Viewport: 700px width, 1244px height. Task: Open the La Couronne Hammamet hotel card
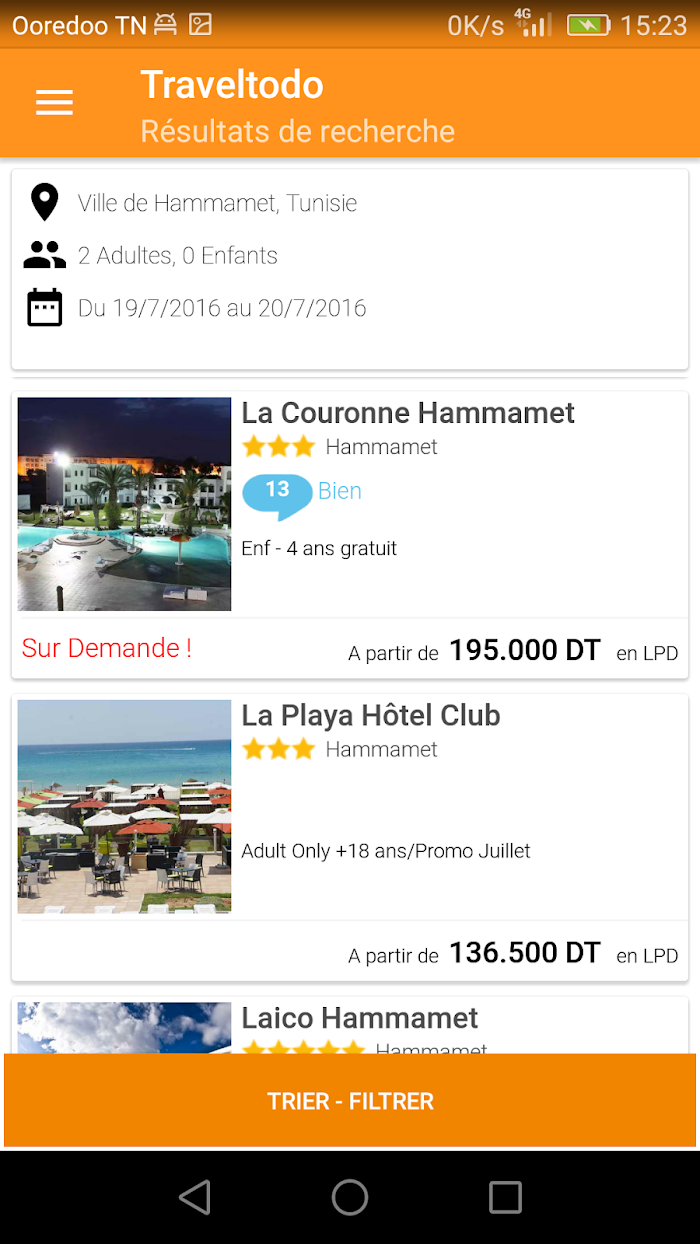[x=350, y=535]
